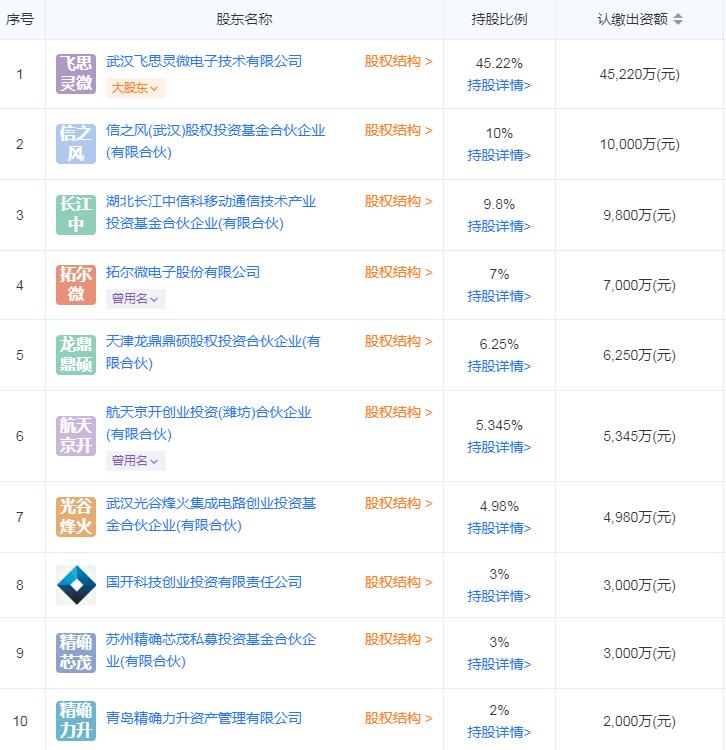Open 持股详情 for the 7% shareholder
726x750 pixels.
[499, 296]
